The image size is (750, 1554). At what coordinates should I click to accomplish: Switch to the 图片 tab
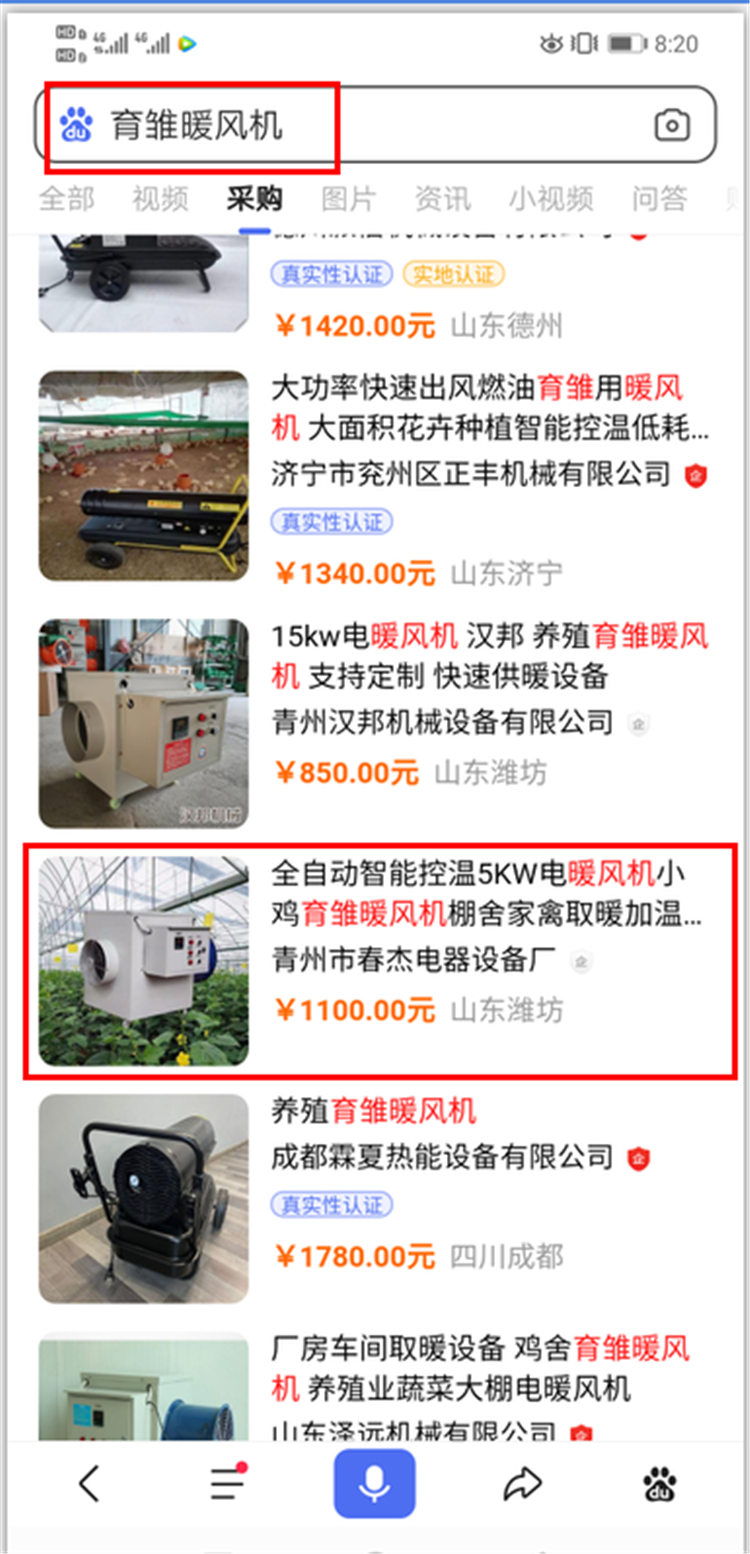(348, 199)
